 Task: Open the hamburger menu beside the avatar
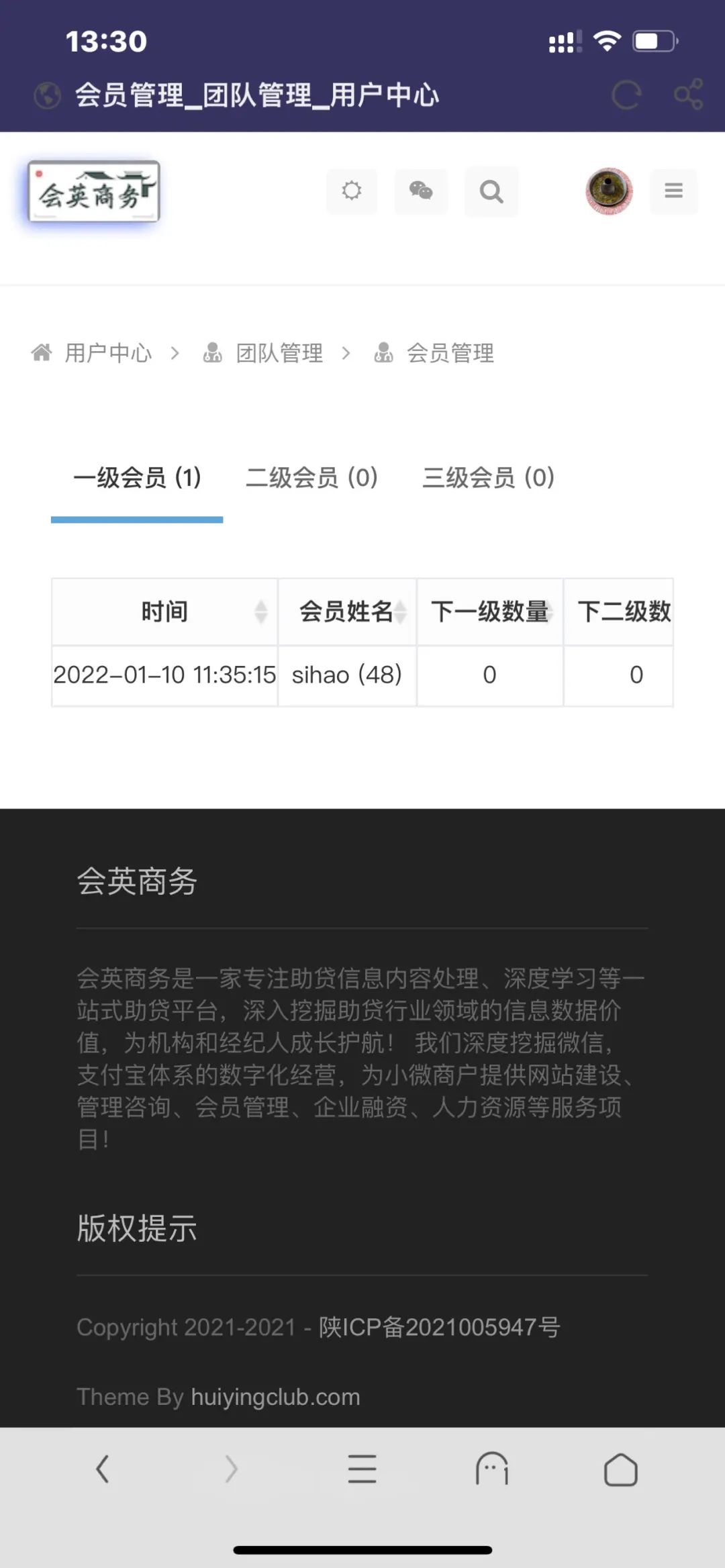pos(674,191)
